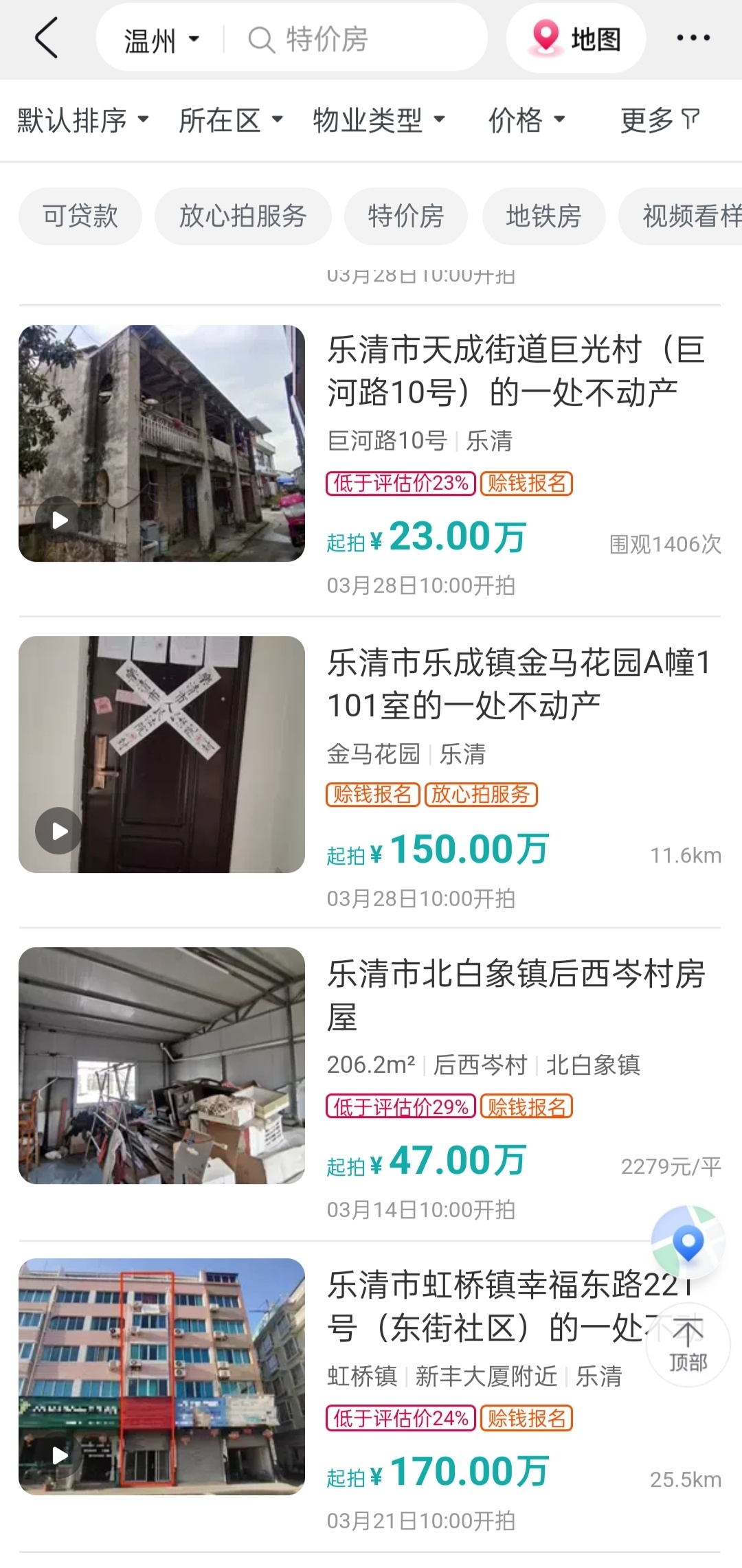Open 更多 filter options
Screen dimensions: 742x1568
click(x=660, y=121)
